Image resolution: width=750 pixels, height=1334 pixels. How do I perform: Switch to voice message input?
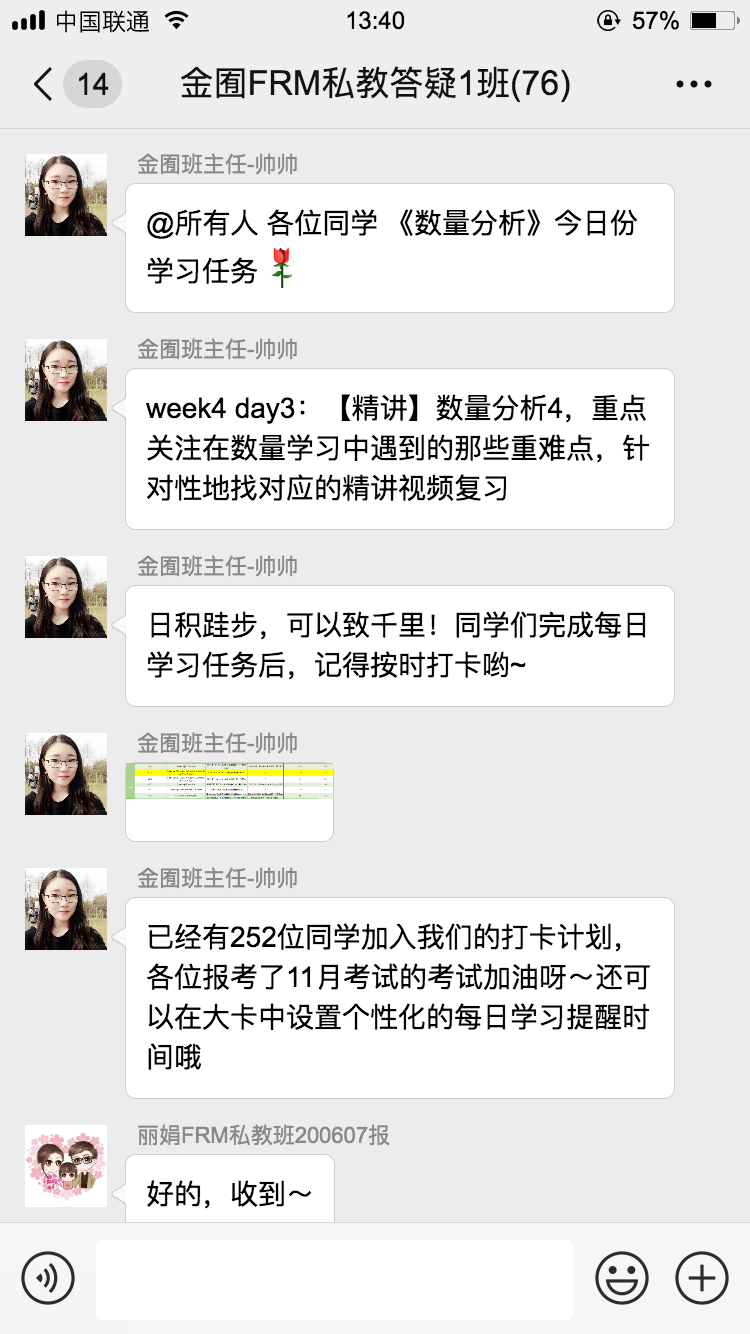coord(48,1278)
